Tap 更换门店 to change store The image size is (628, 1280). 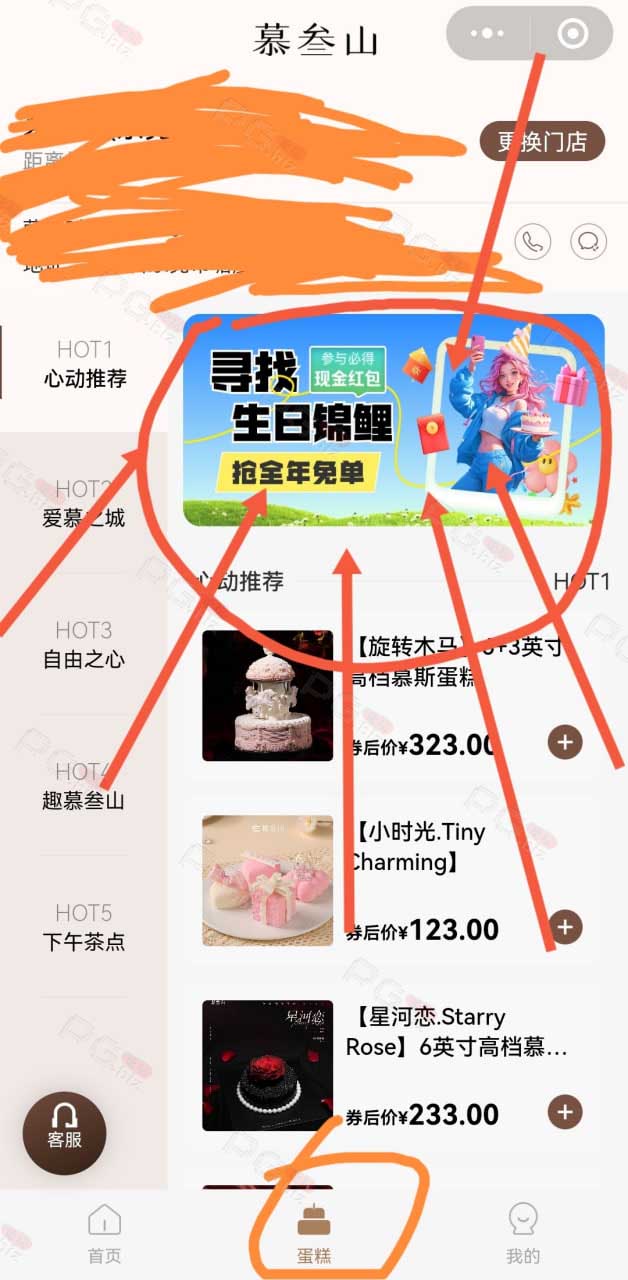point(542,141)
